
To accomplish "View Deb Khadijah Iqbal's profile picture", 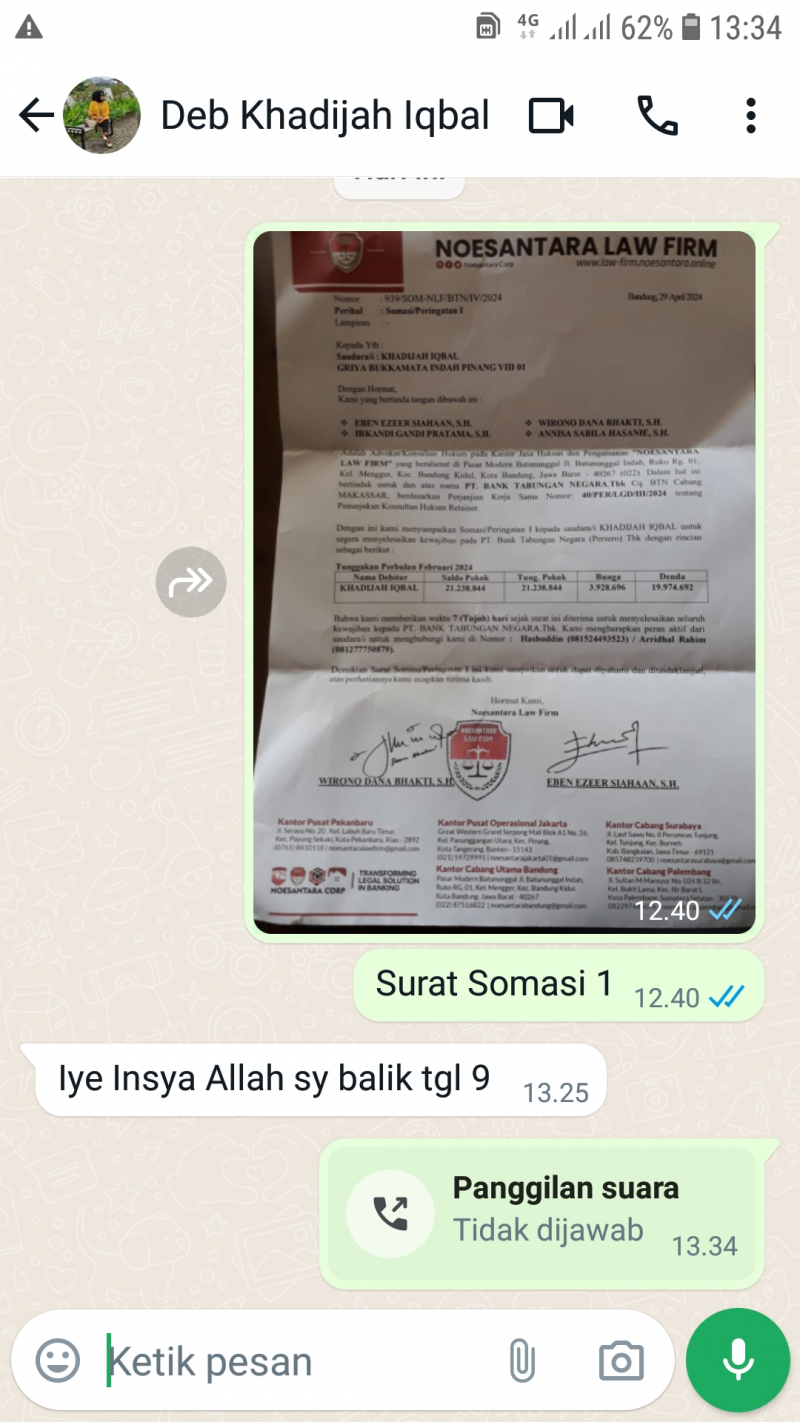I will [x=101, y=116].
